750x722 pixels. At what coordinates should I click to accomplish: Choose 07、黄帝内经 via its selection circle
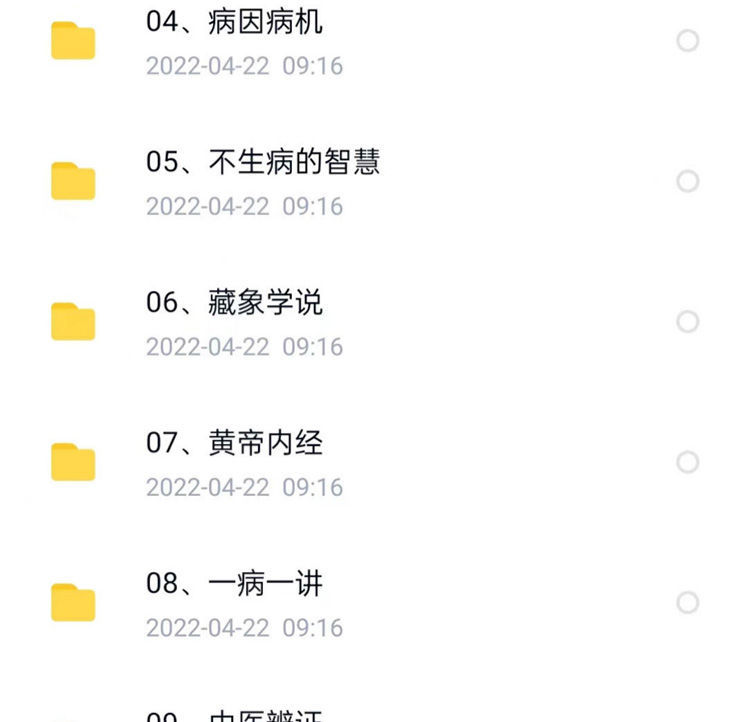[x=687, y=462]
